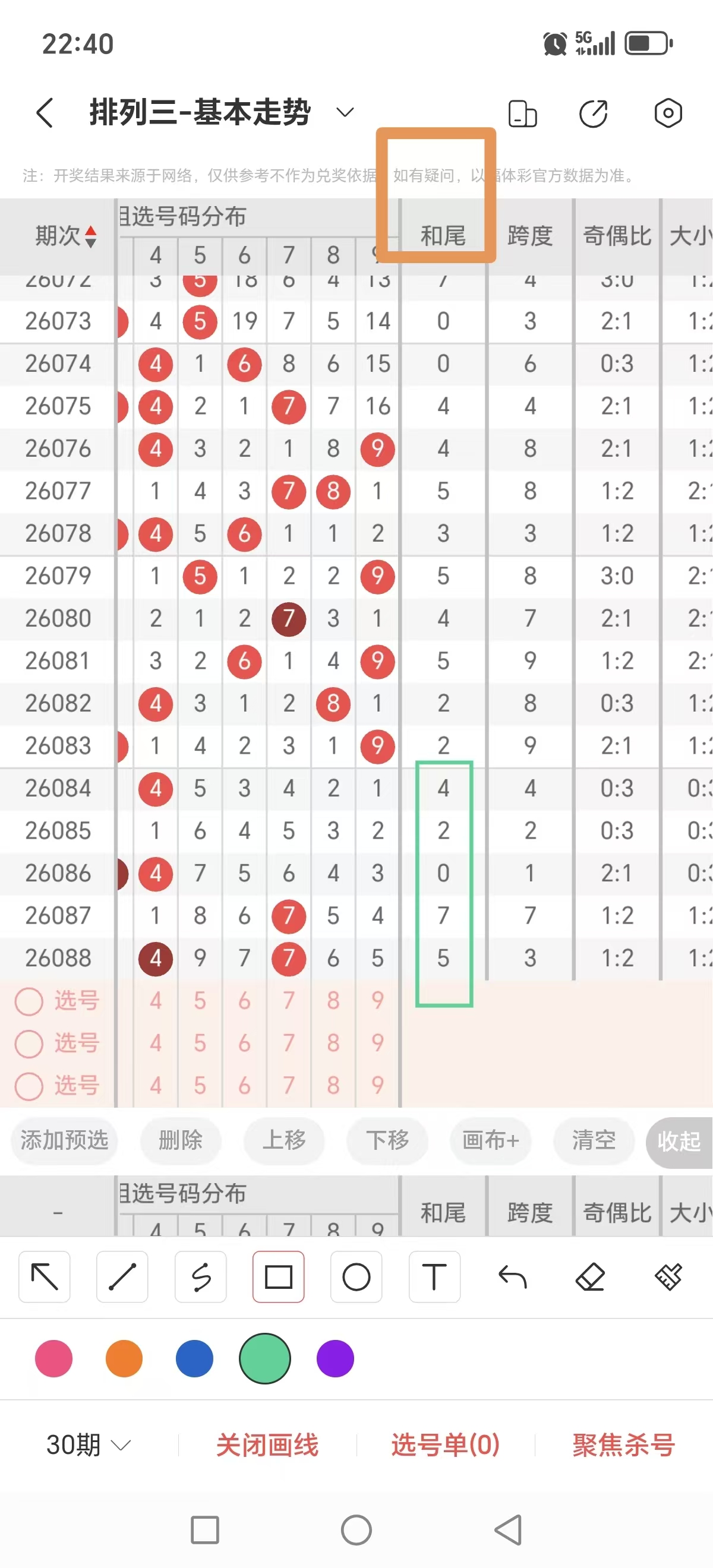Open the share icon top right

[x=594, y=113]
